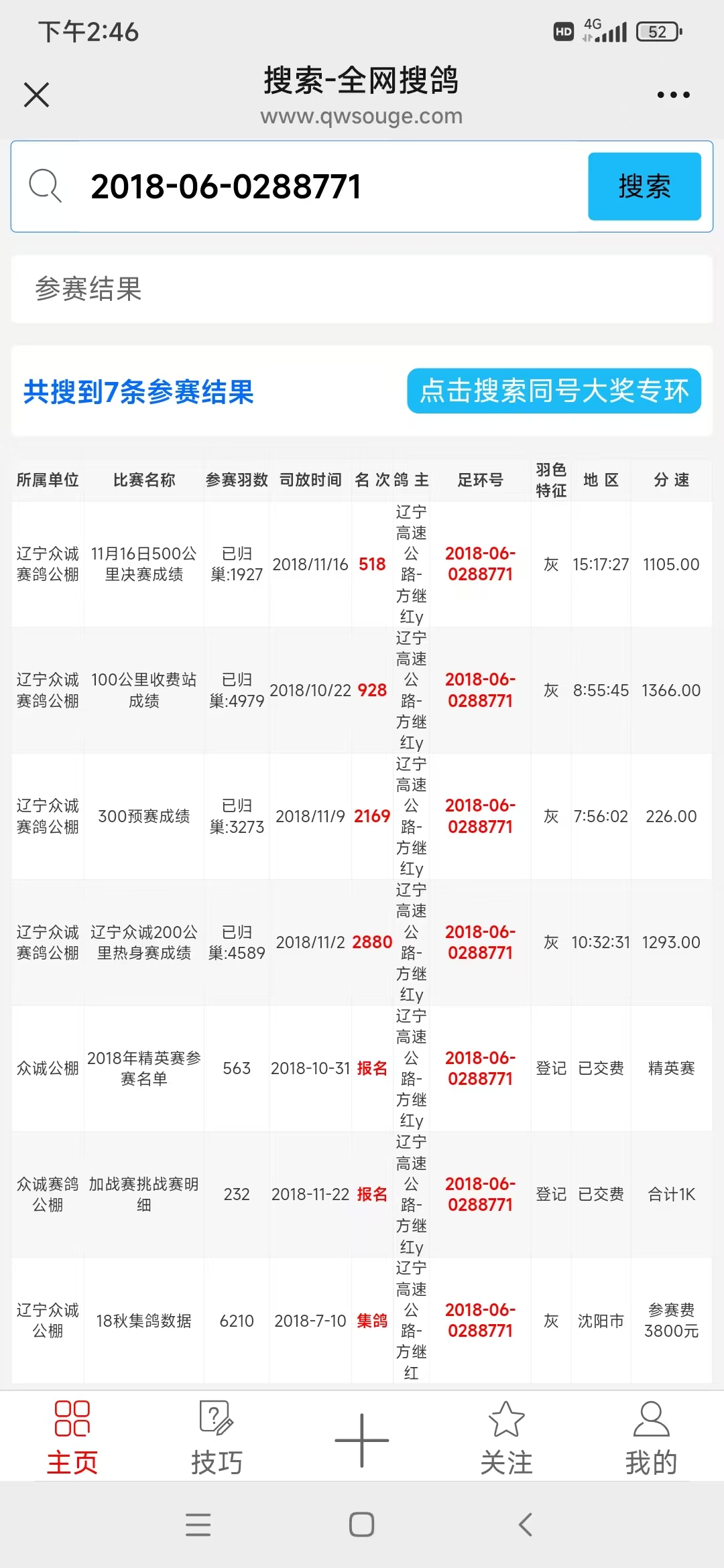This screenshot has width=724, height=1568.
Task: Open the three-dot overflow menu
Action: point(673,94)
